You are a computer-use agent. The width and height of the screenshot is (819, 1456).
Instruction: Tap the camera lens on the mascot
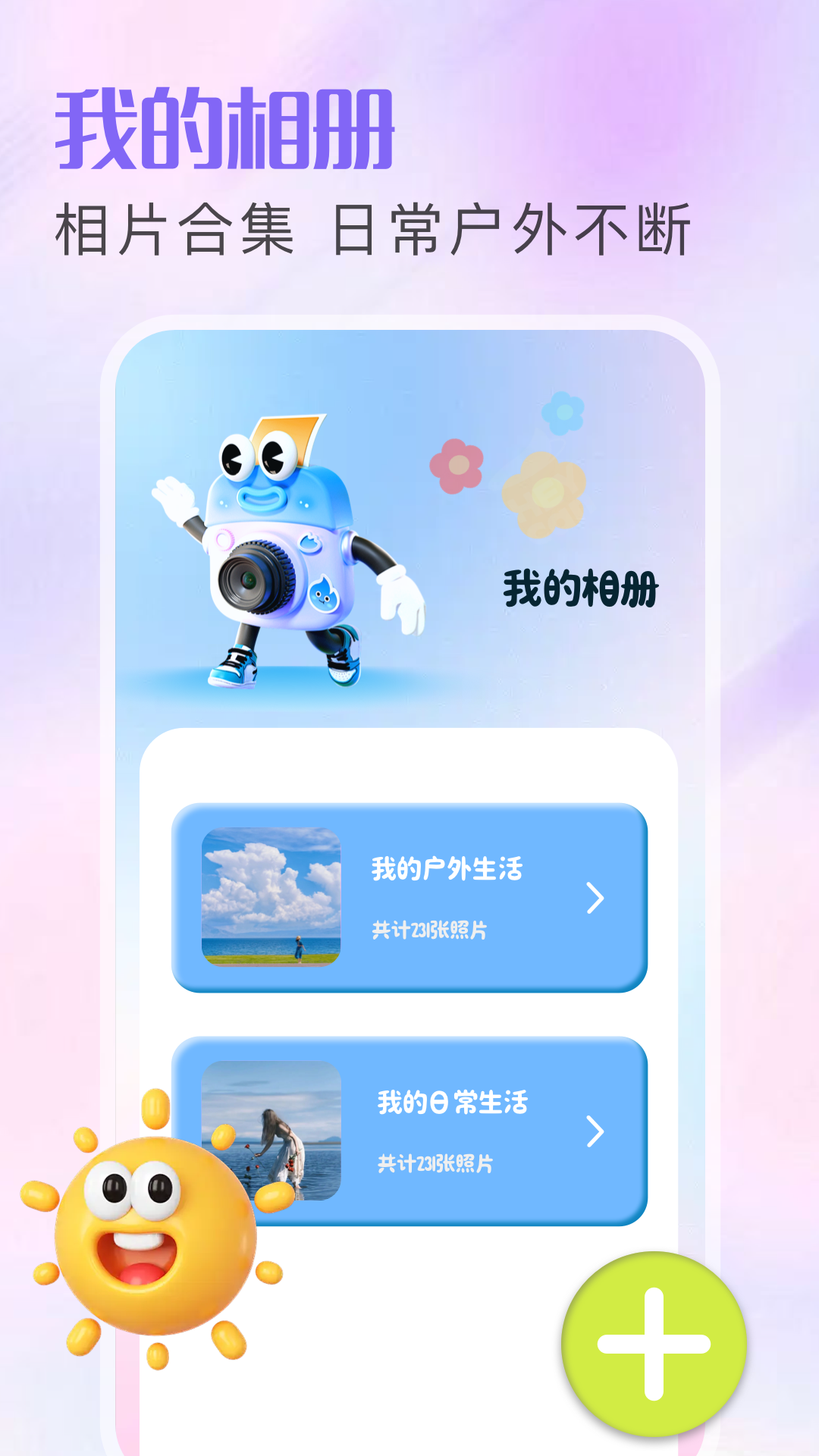pyautogui.click(x=258, y=580)
